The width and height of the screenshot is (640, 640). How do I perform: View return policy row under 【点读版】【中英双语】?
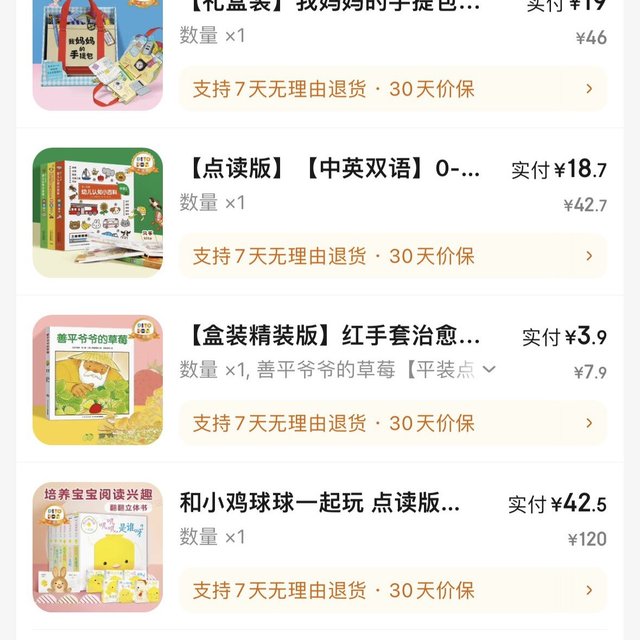[x=392, y=256]
